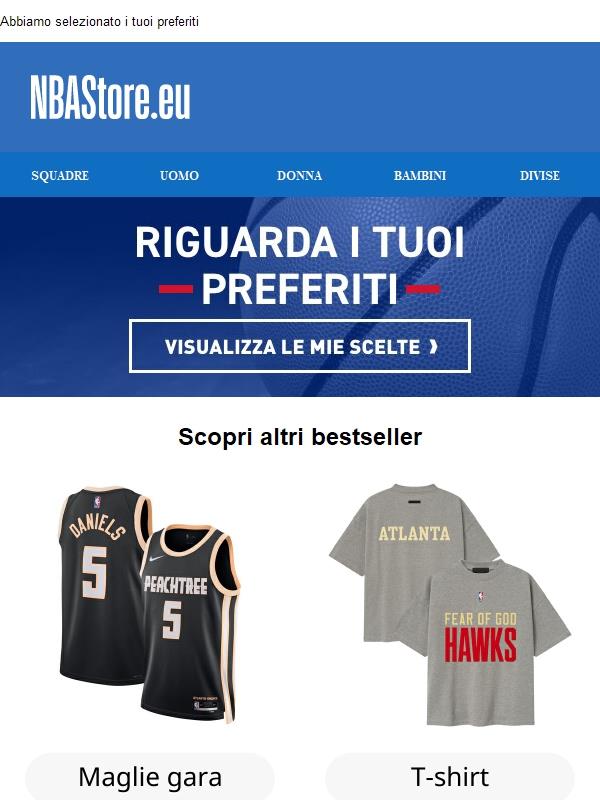Viewport: 600px width, 800px height.
Task: Tap Visualizza le mie scelte button
Action: pos(300,347)
